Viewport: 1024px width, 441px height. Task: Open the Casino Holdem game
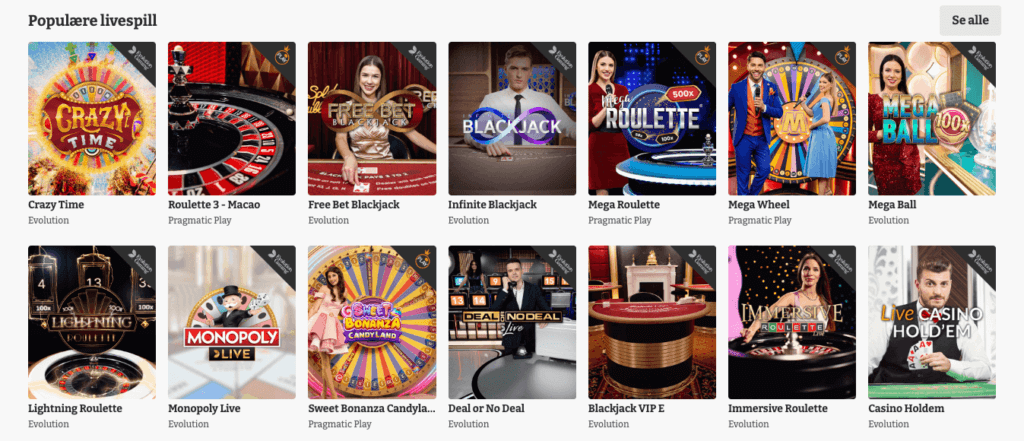[x=932, y=322]
